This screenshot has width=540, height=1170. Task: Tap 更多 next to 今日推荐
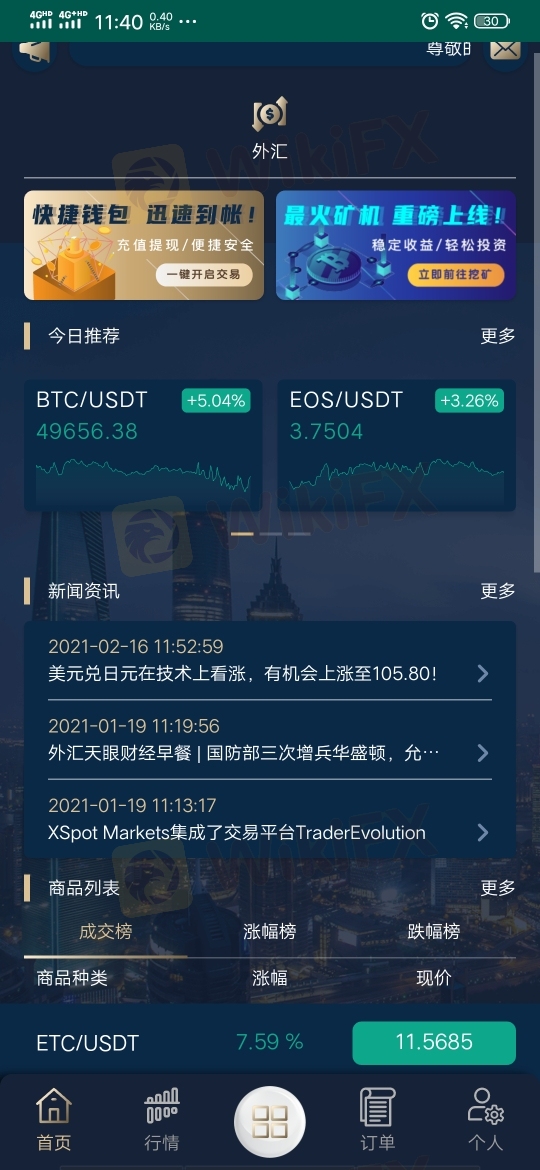(497, 336)
